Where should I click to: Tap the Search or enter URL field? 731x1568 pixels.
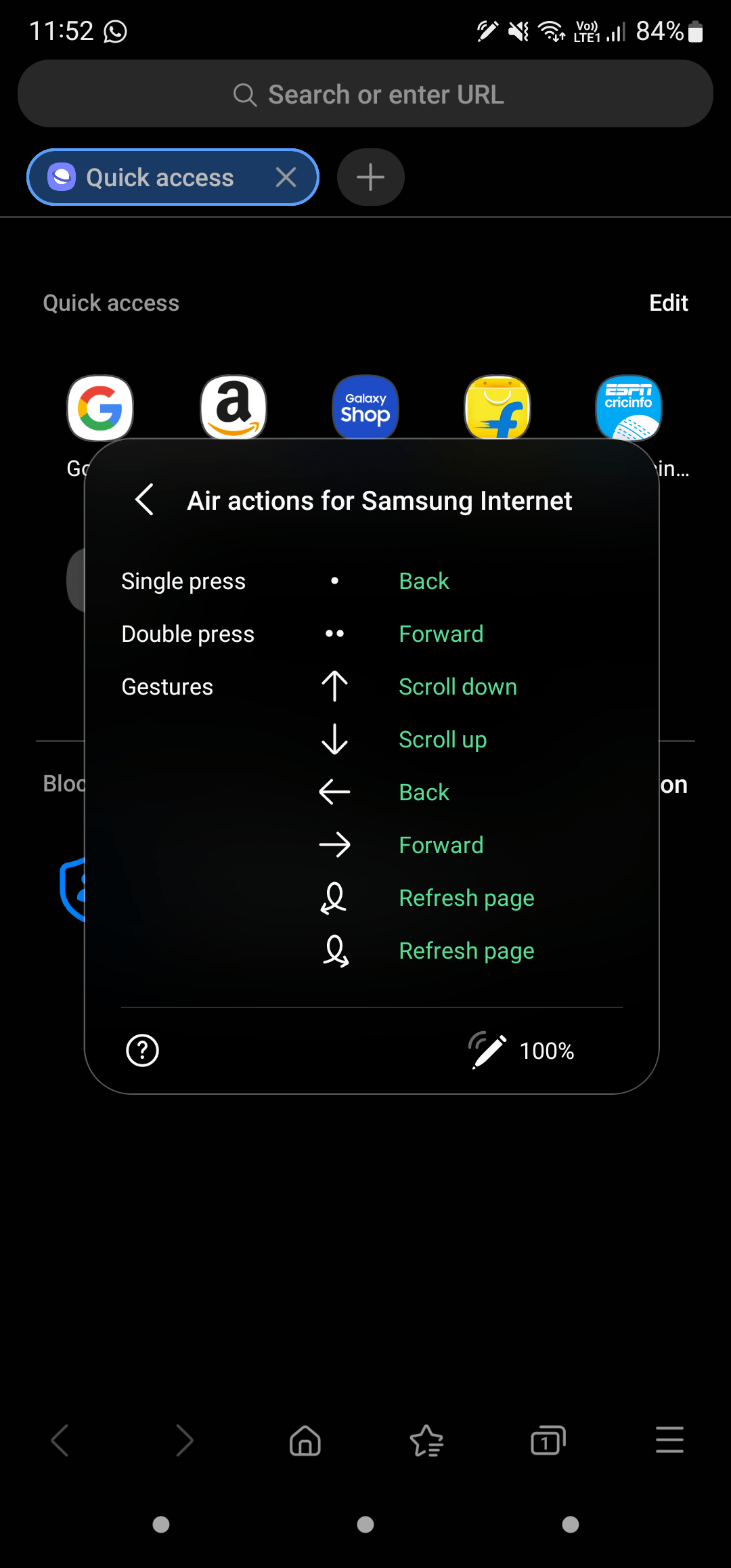pos(365,93)
